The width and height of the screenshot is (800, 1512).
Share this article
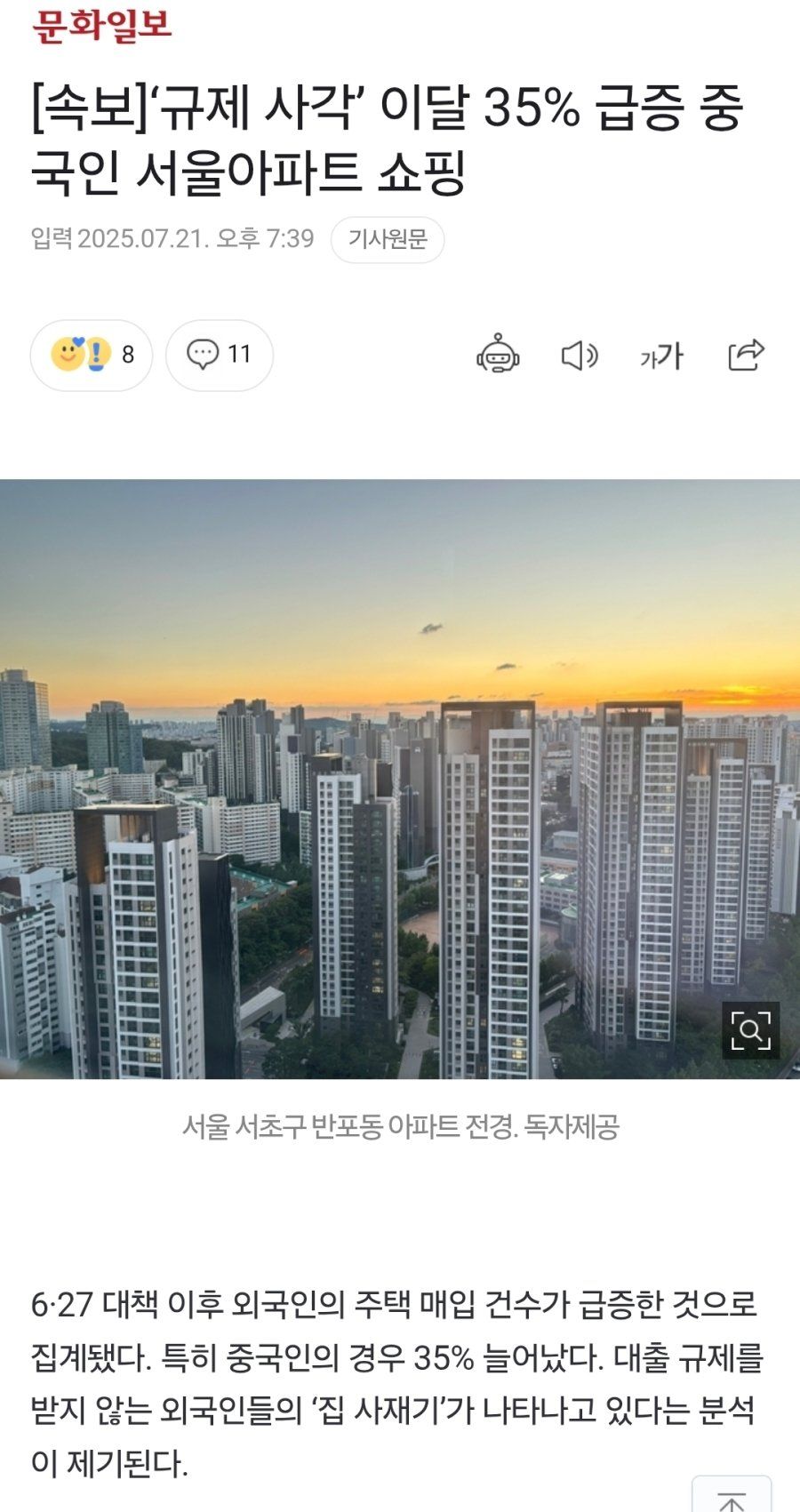click(746, 355)
